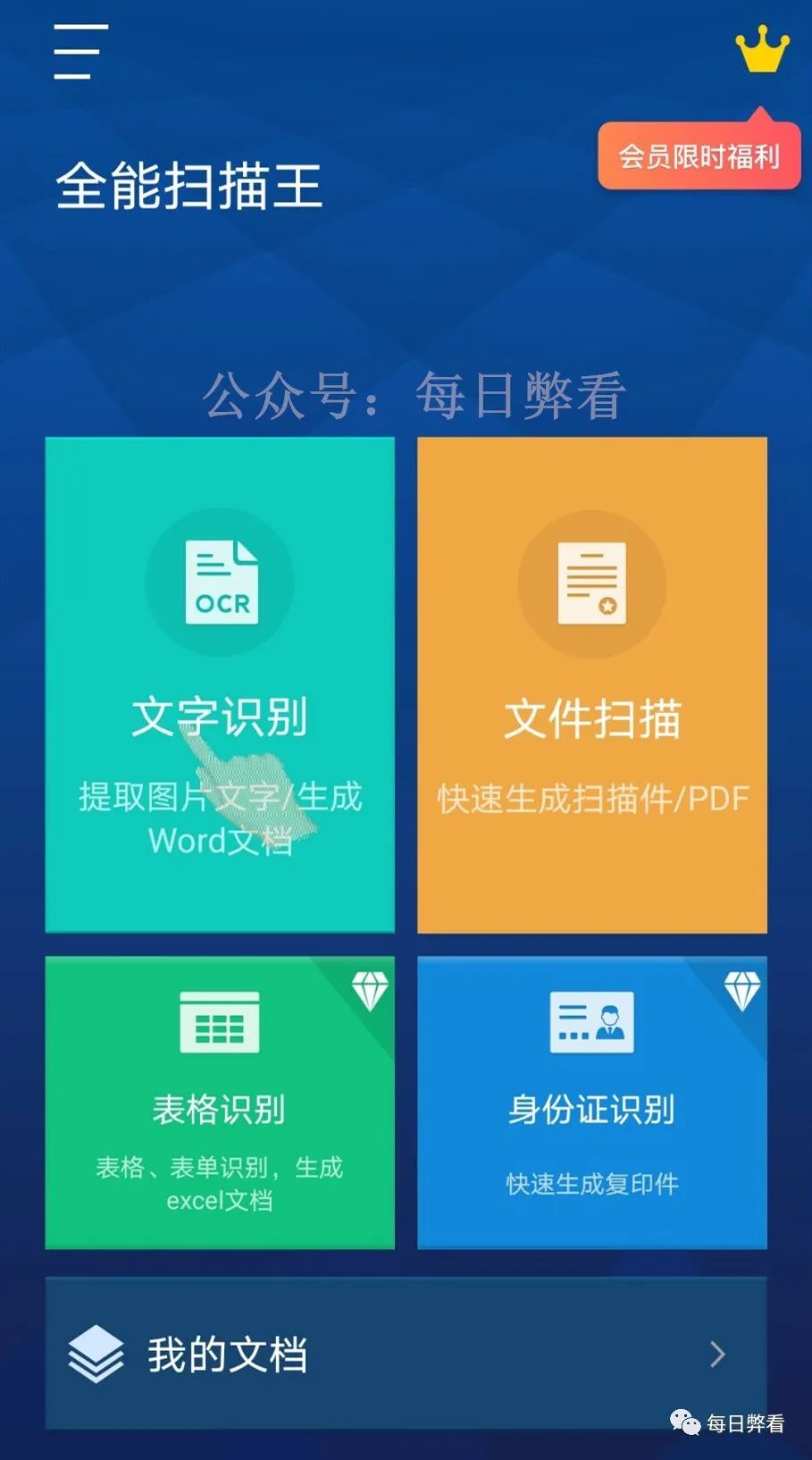Open 我的文档 my documents row
This screenshot has width=812, height=1460.
pyautogui.click(x=406, y=1354)
